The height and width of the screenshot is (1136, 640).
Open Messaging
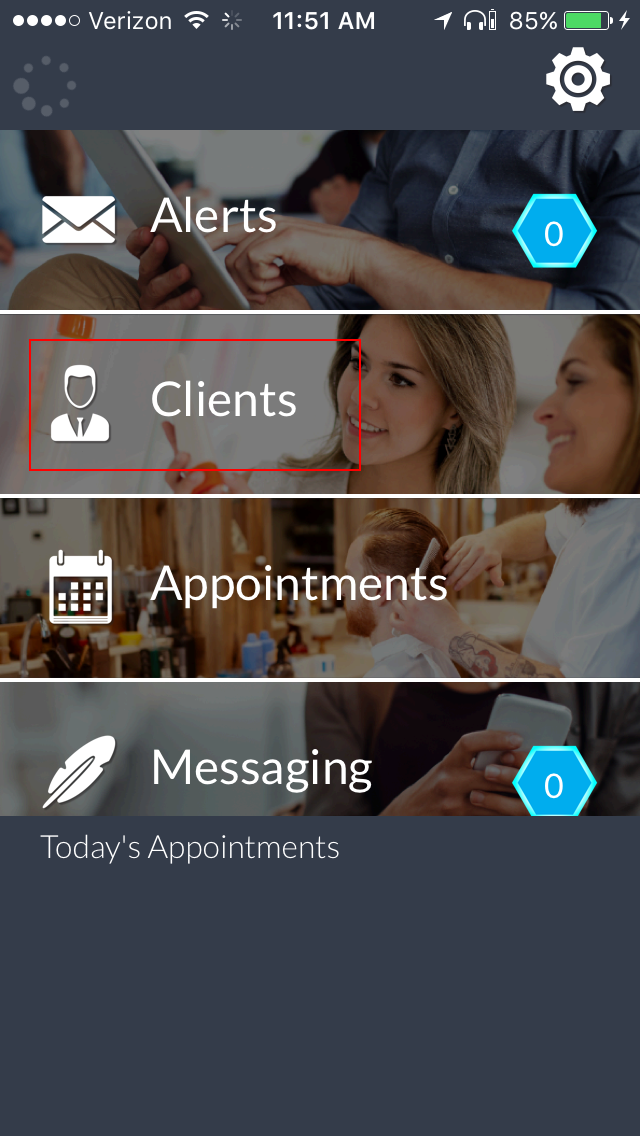(260, 768)
